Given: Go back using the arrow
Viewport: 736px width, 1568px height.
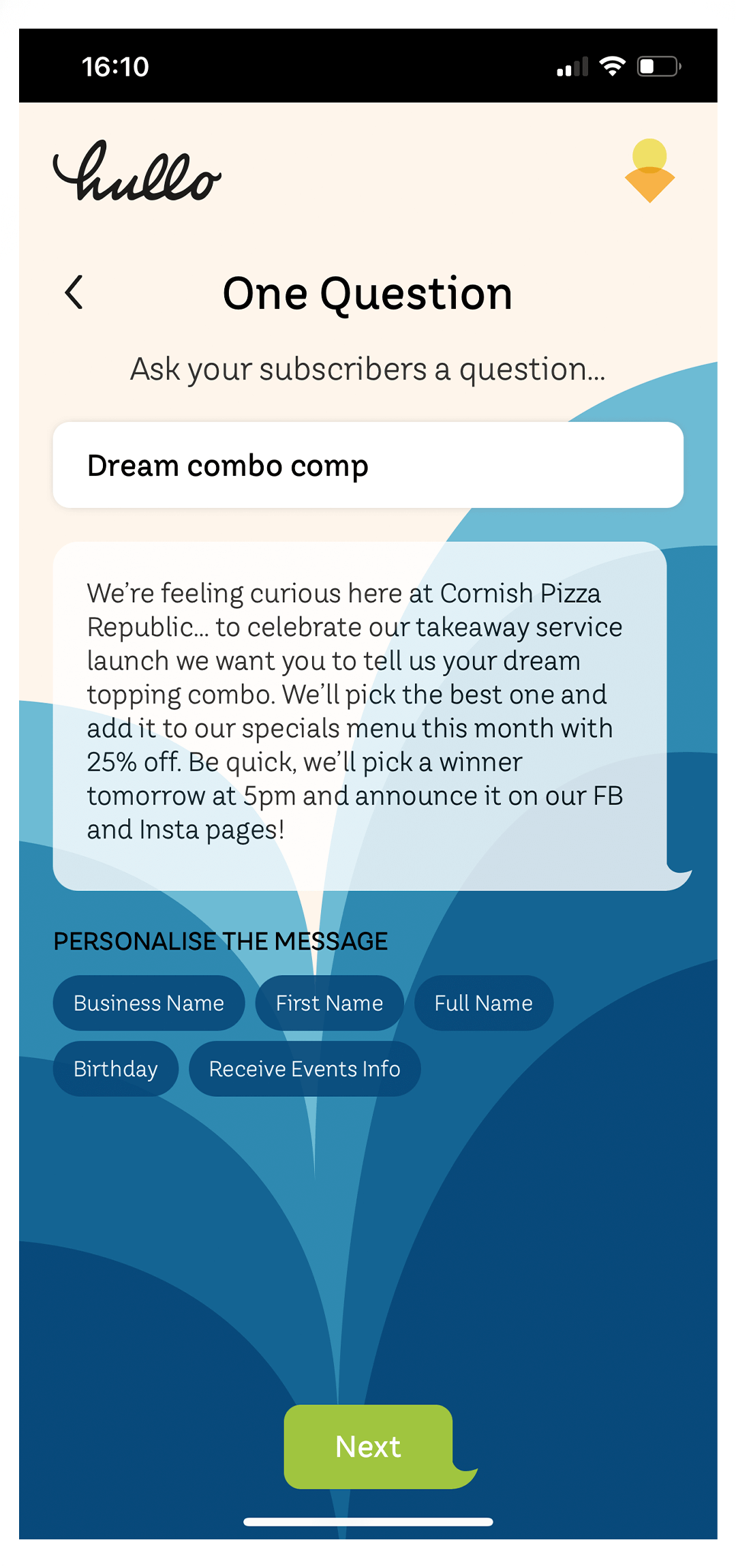Looking at the screenshot, I should (74, 292).
